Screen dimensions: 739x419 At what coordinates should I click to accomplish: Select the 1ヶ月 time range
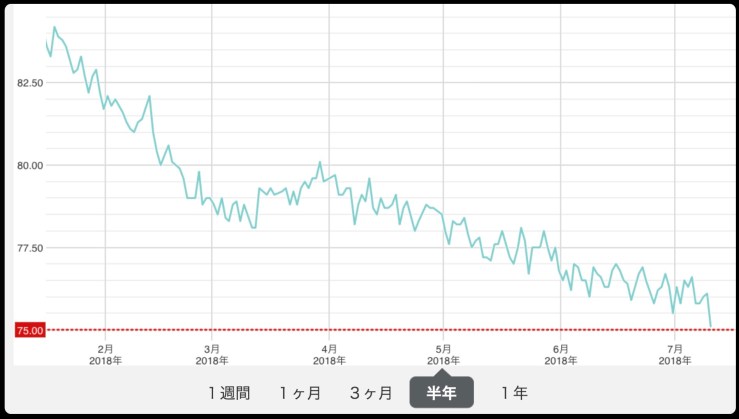[300, 393]
